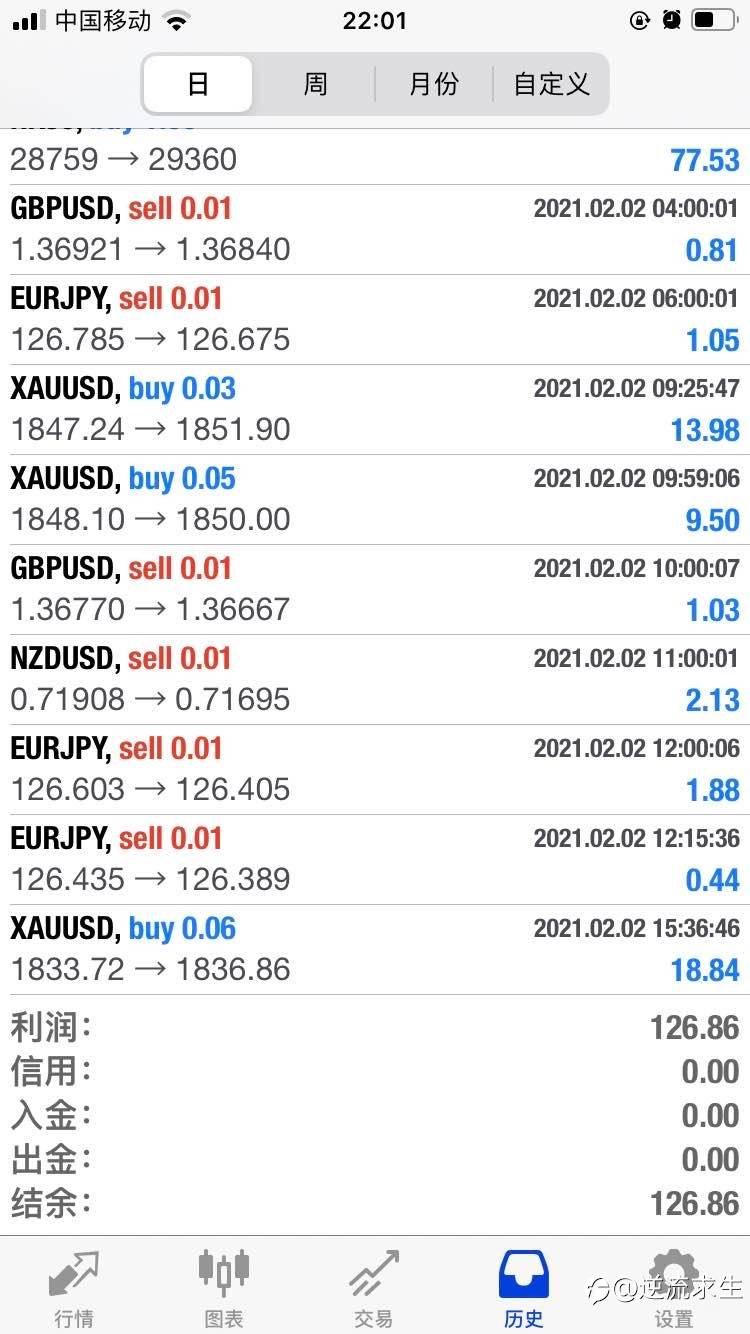Open the NZDUSD sell 0.01 trade
The height and width of the screenshot is (1334, 750).
pyautogui.click(x=375, y=680)
